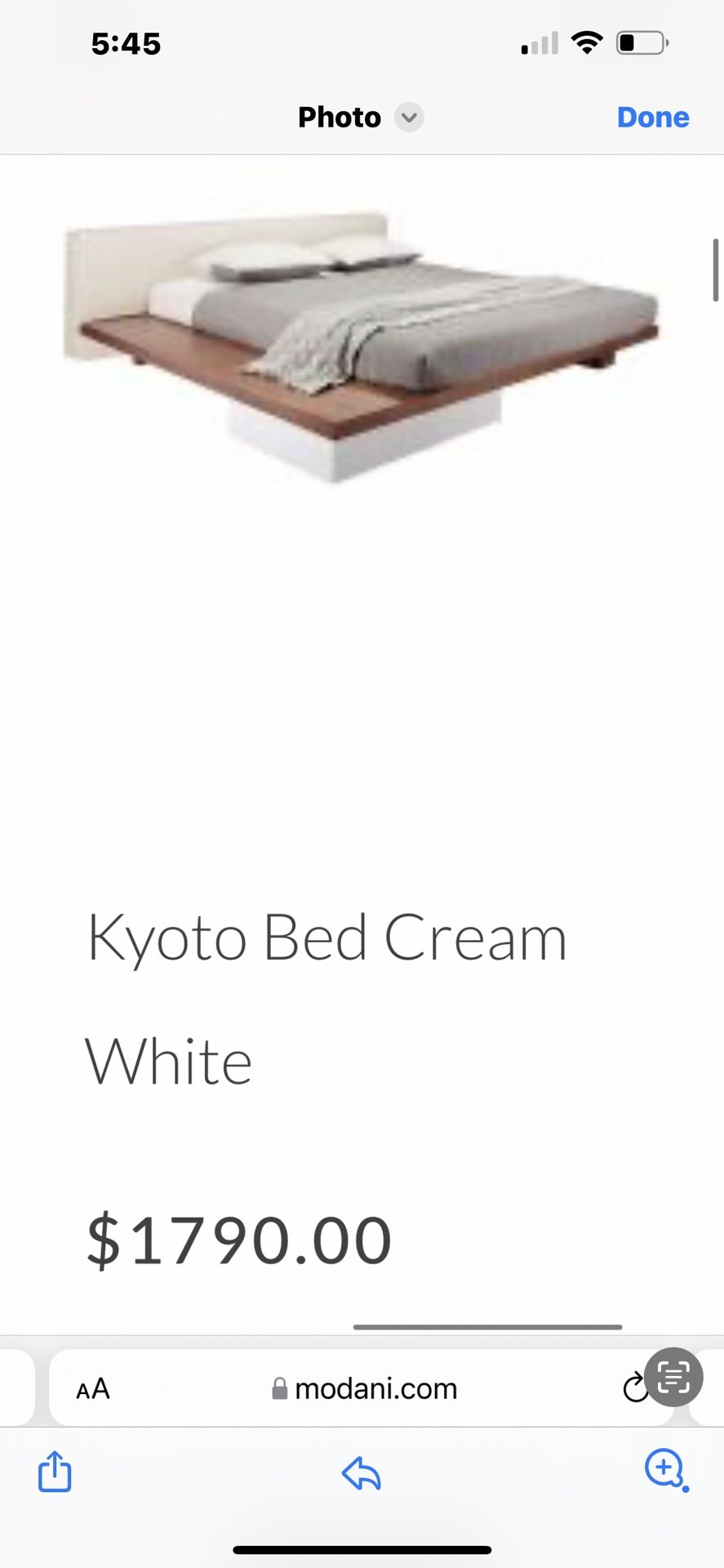Tap the magnifier plus markup icon
This screenshot has width=724, height=1568.
click(666, 1470)
